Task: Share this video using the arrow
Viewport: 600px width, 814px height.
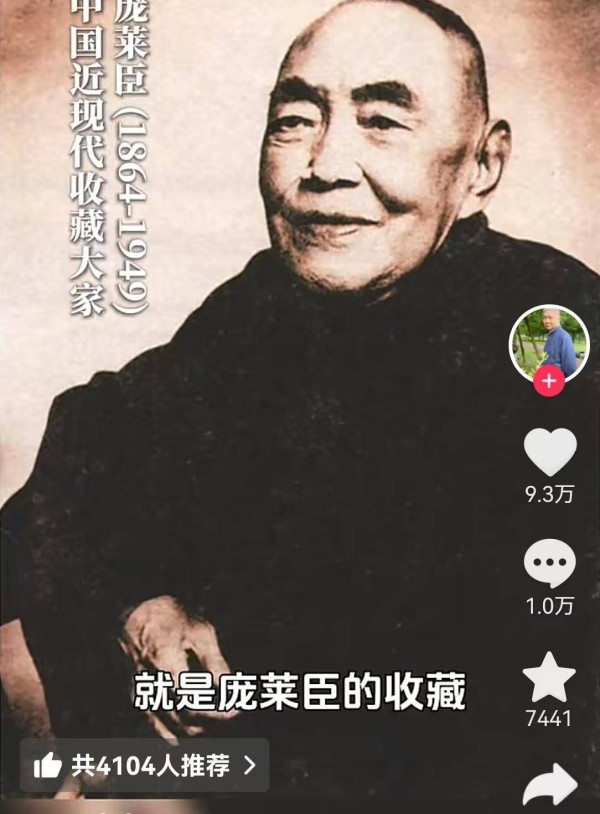Action: (x=550, y=786)
